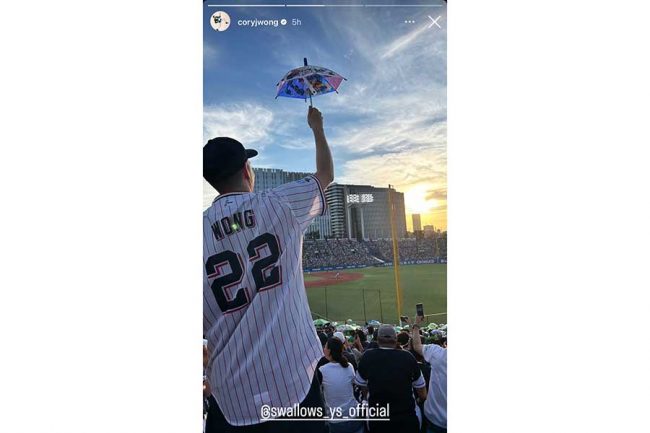Open coryjwong's profile picture
The height and width of the screenshot is (433, 650).
pyautogui.click(x=220, y=21)
